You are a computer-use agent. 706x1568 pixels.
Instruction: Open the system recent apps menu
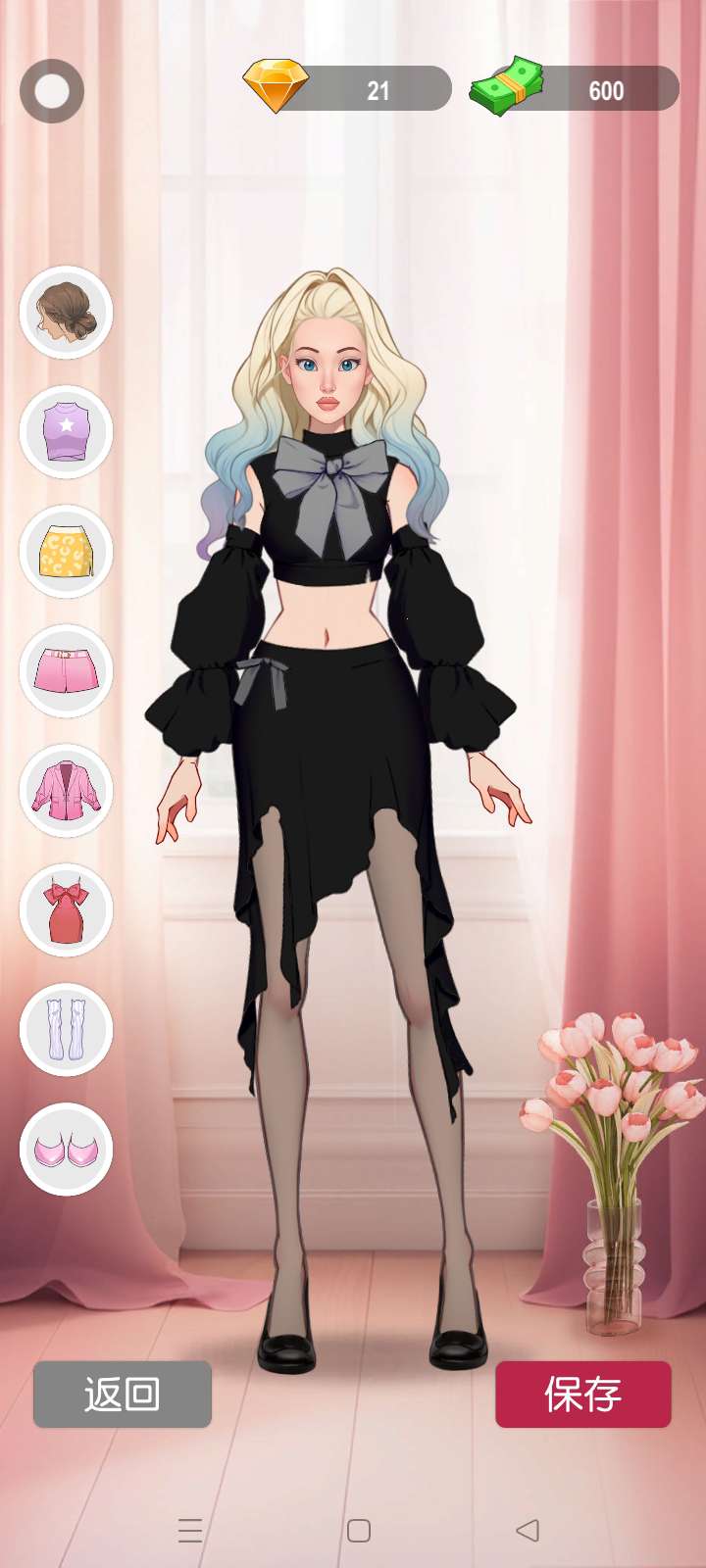coord(190,1531)
